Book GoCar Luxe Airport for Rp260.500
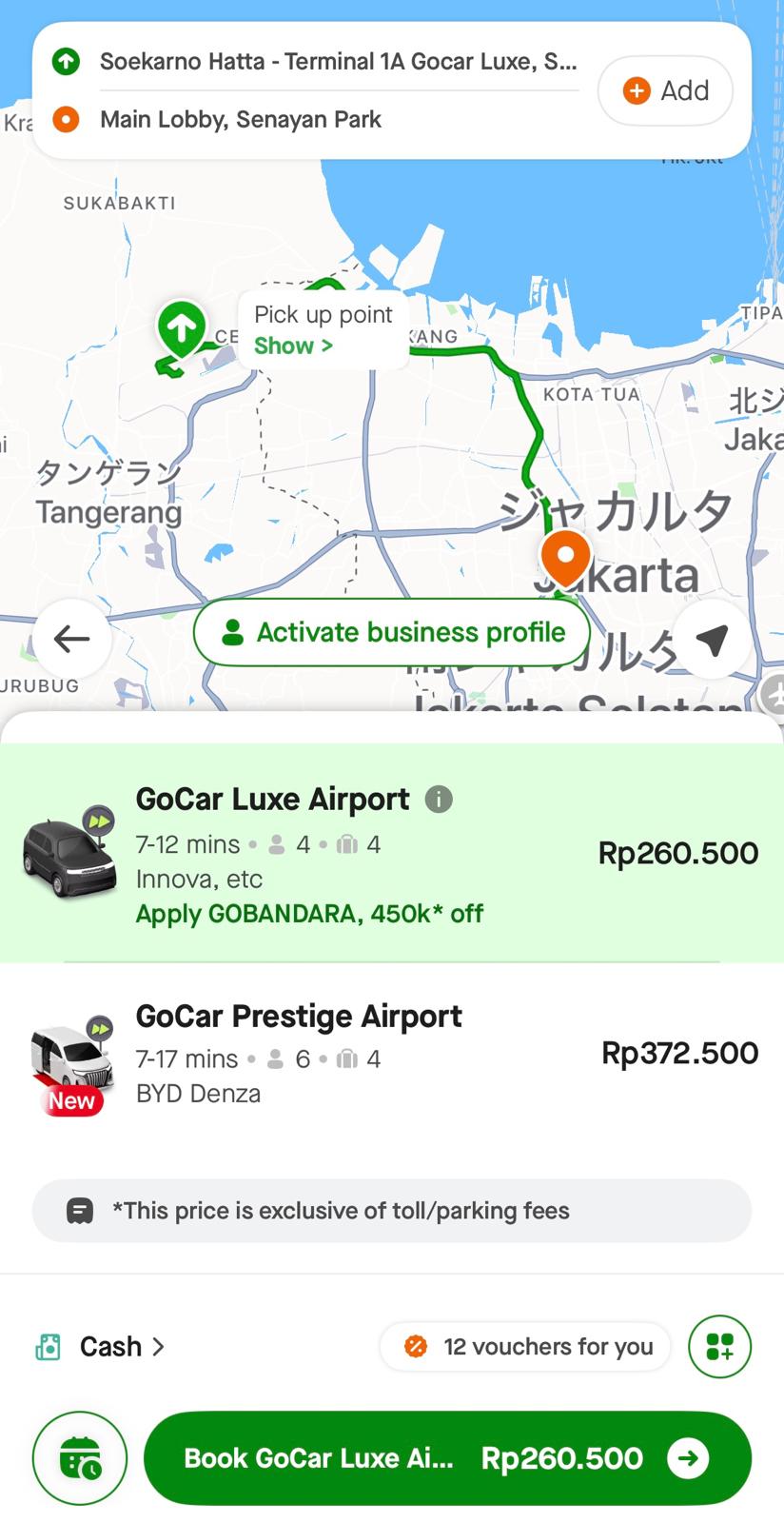This screenshot has height=1523, width=784. pyautogui.click(x=447, y=1458)
